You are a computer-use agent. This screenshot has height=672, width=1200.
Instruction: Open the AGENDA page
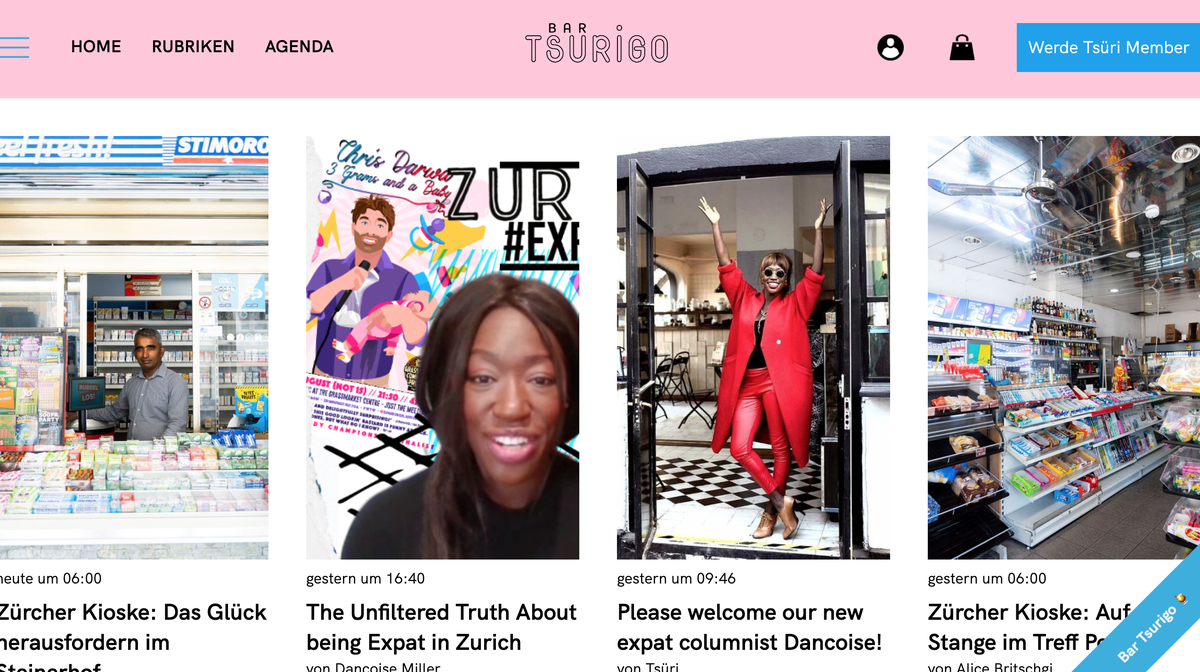(299, 47)
